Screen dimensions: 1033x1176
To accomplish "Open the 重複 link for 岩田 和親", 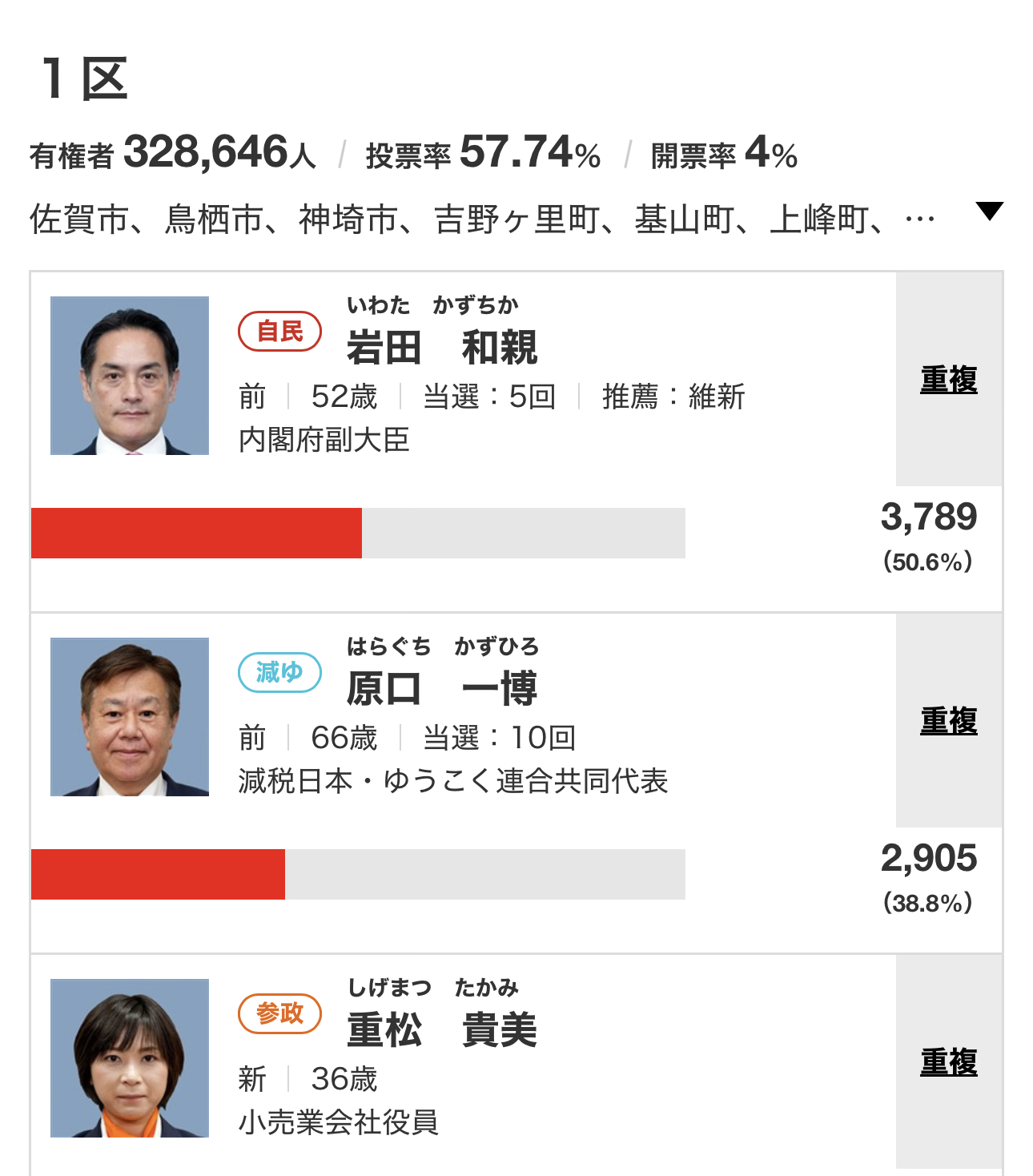I will point(949,379).
